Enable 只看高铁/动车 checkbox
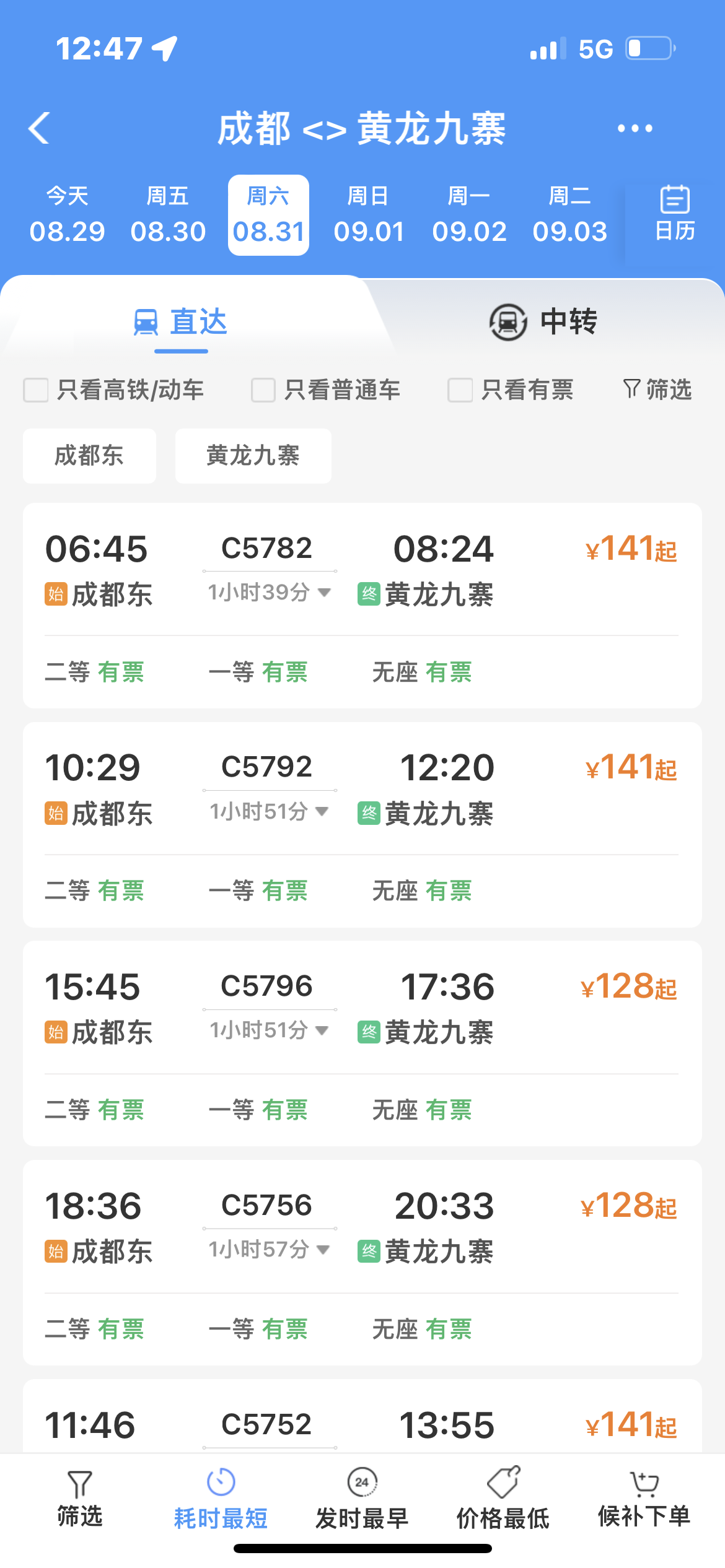This screenshot has width=725, height=1568. click(35, 389)
